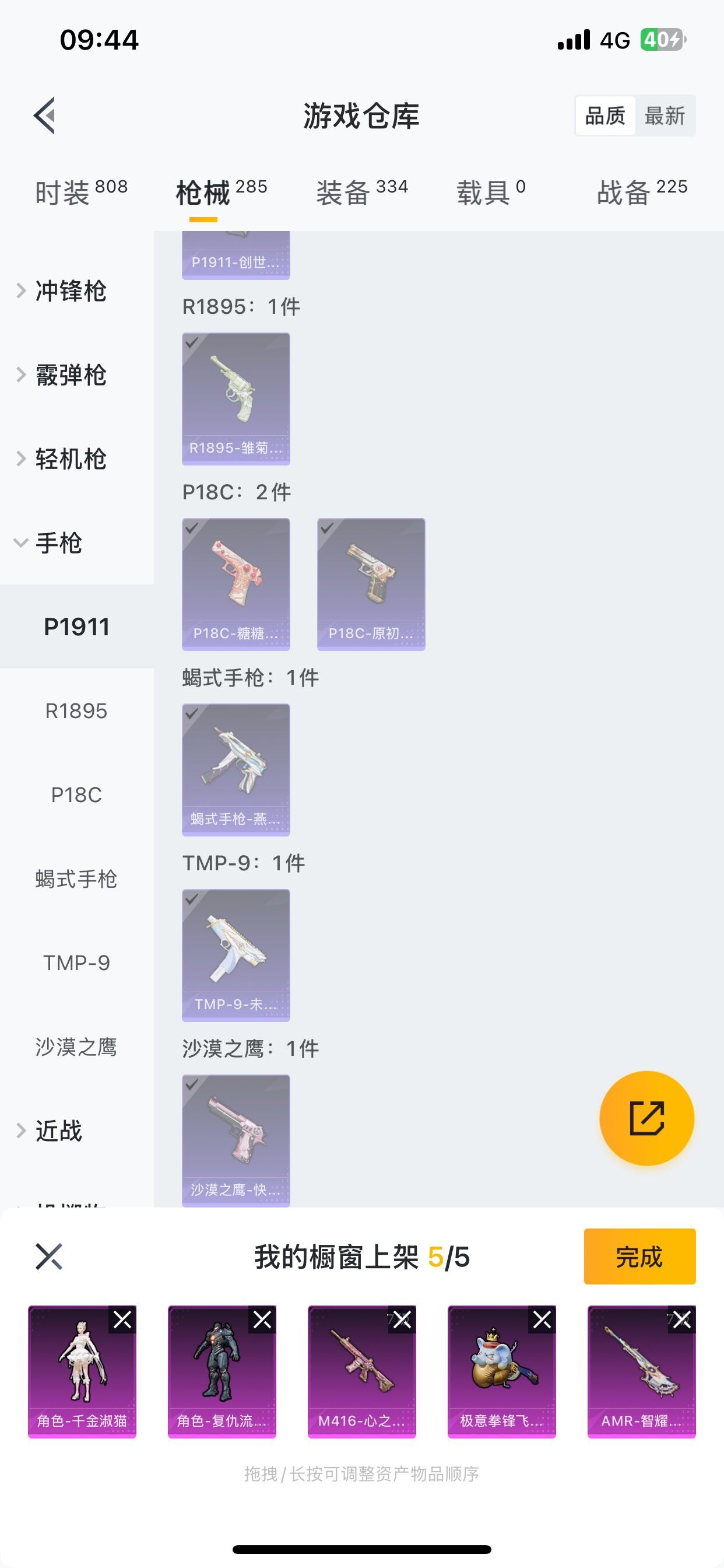
Task: Remove 角色-千金淑猫 from the showcase
Action: click(122, 1319)
